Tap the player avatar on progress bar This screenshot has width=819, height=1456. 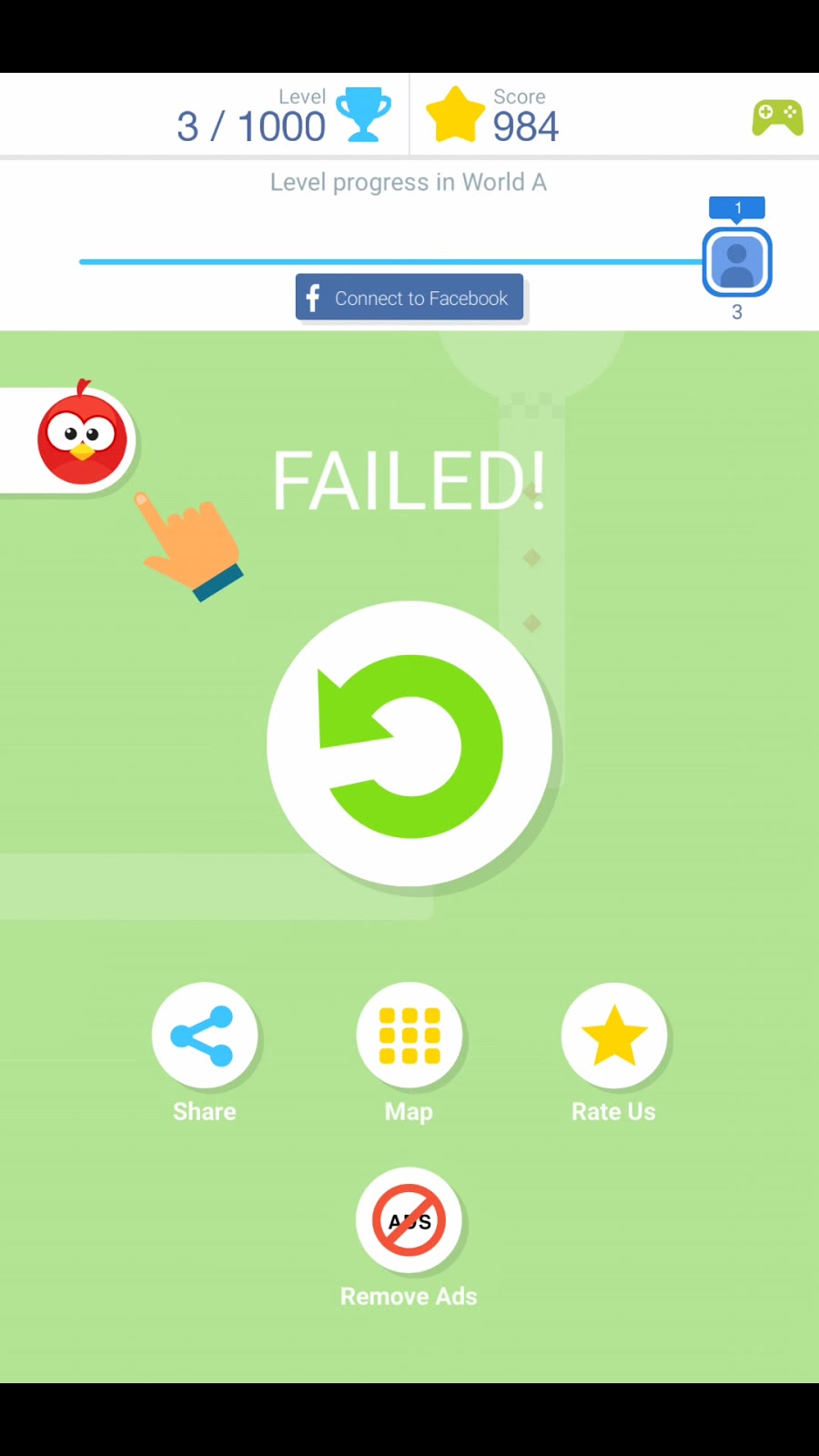tap(737, 262)
